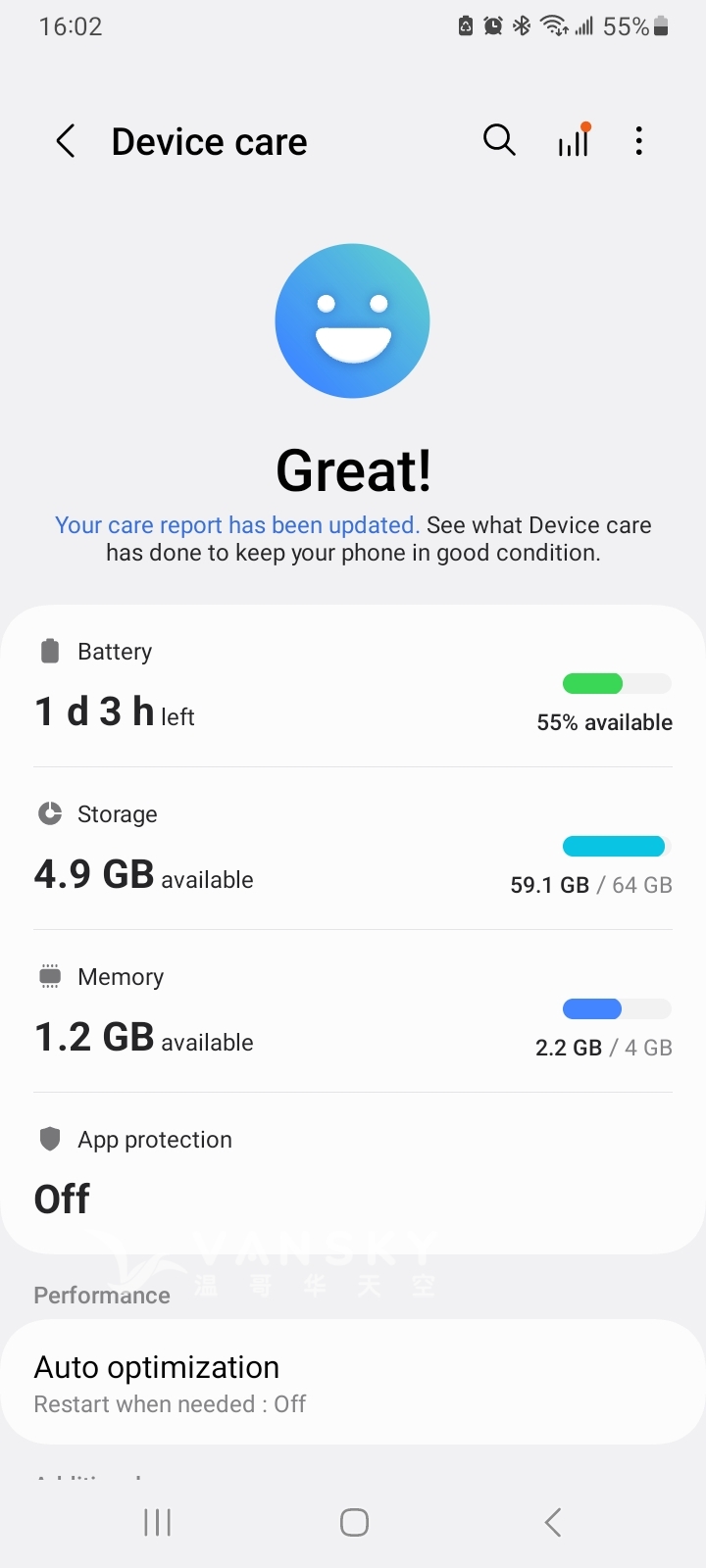
Task: Open the usage statistics chart icon
Action: 574,140
